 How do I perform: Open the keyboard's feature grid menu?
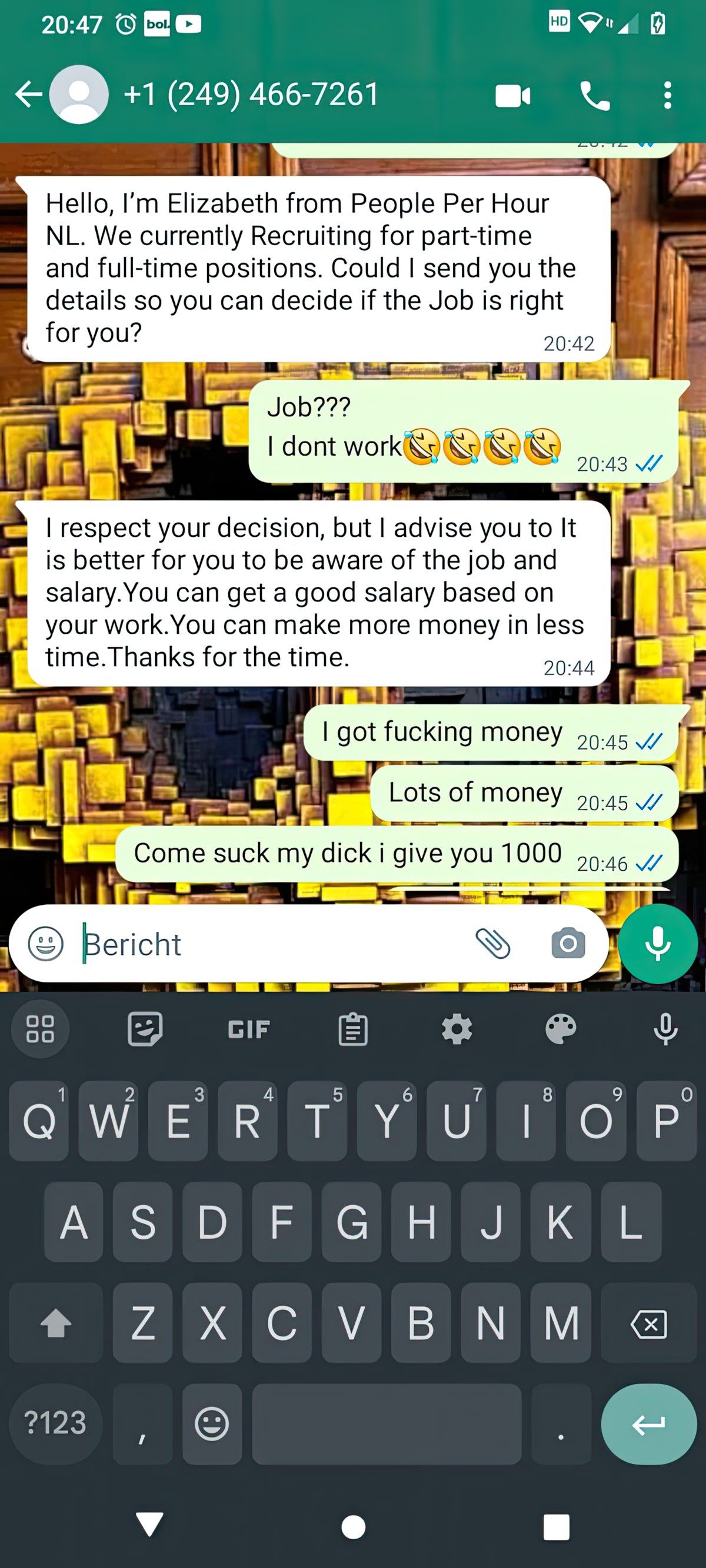40,1029
